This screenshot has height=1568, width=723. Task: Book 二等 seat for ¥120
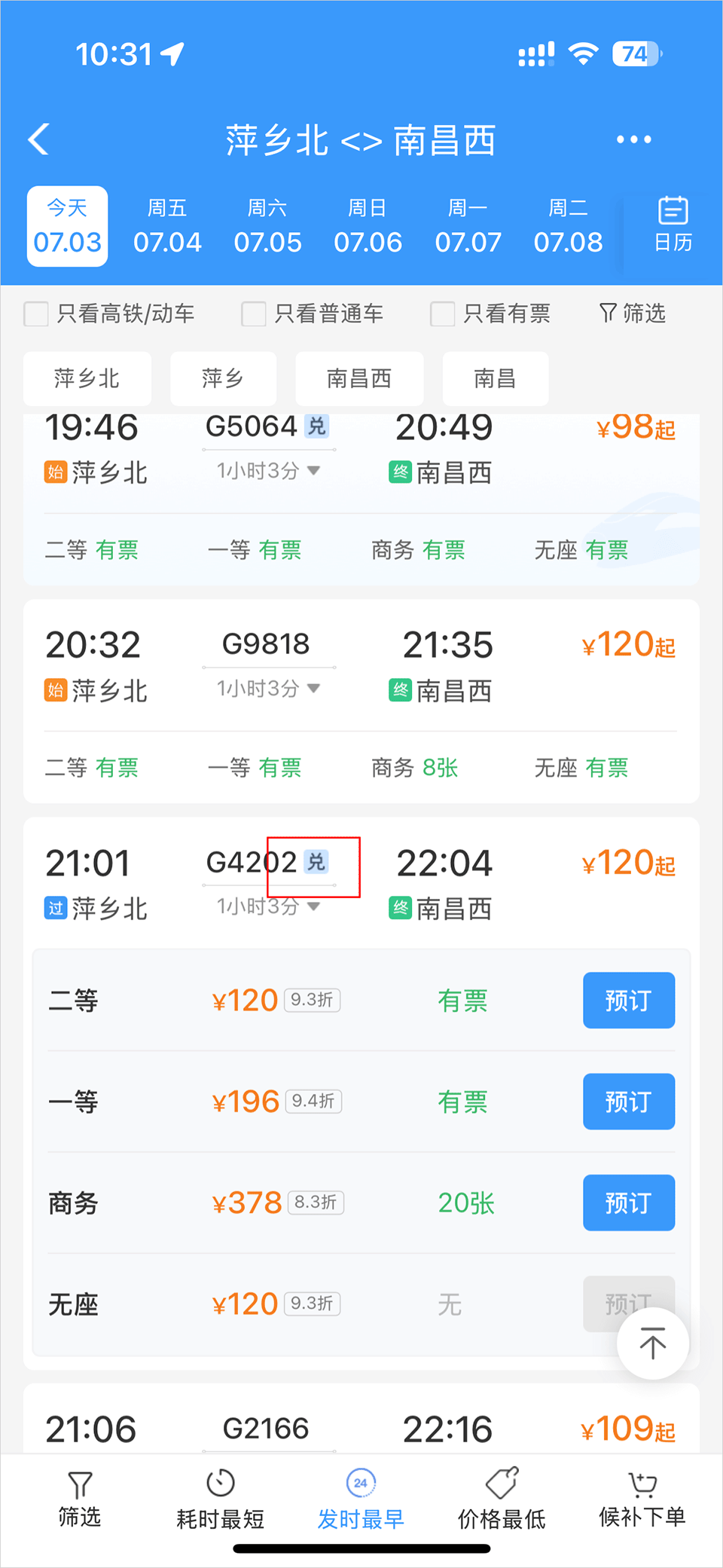[x=628, y=1001]
